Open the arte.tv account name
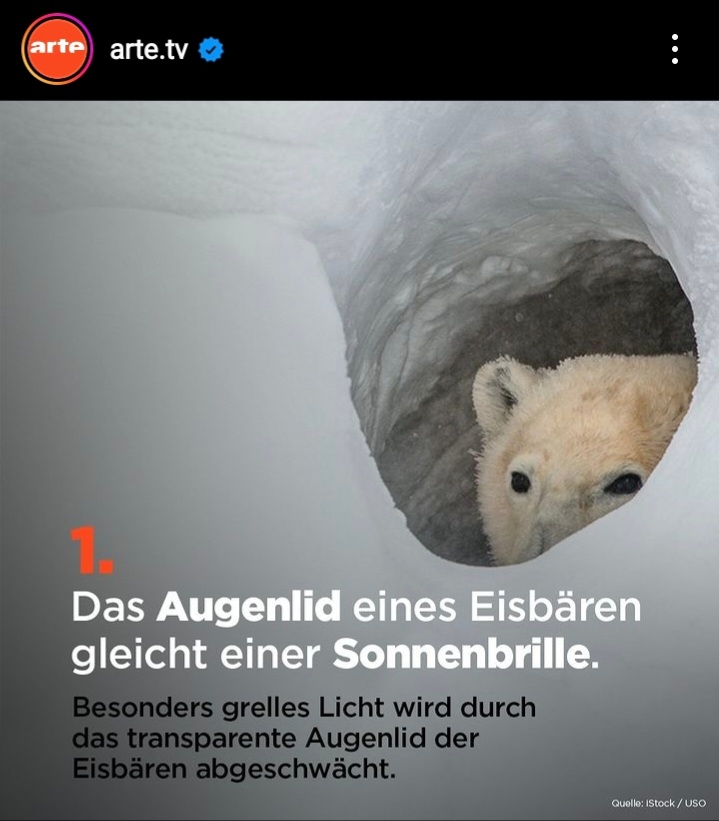Image resolution: width=719 pixels, height=821 pixels. click(x=148, y=49)
